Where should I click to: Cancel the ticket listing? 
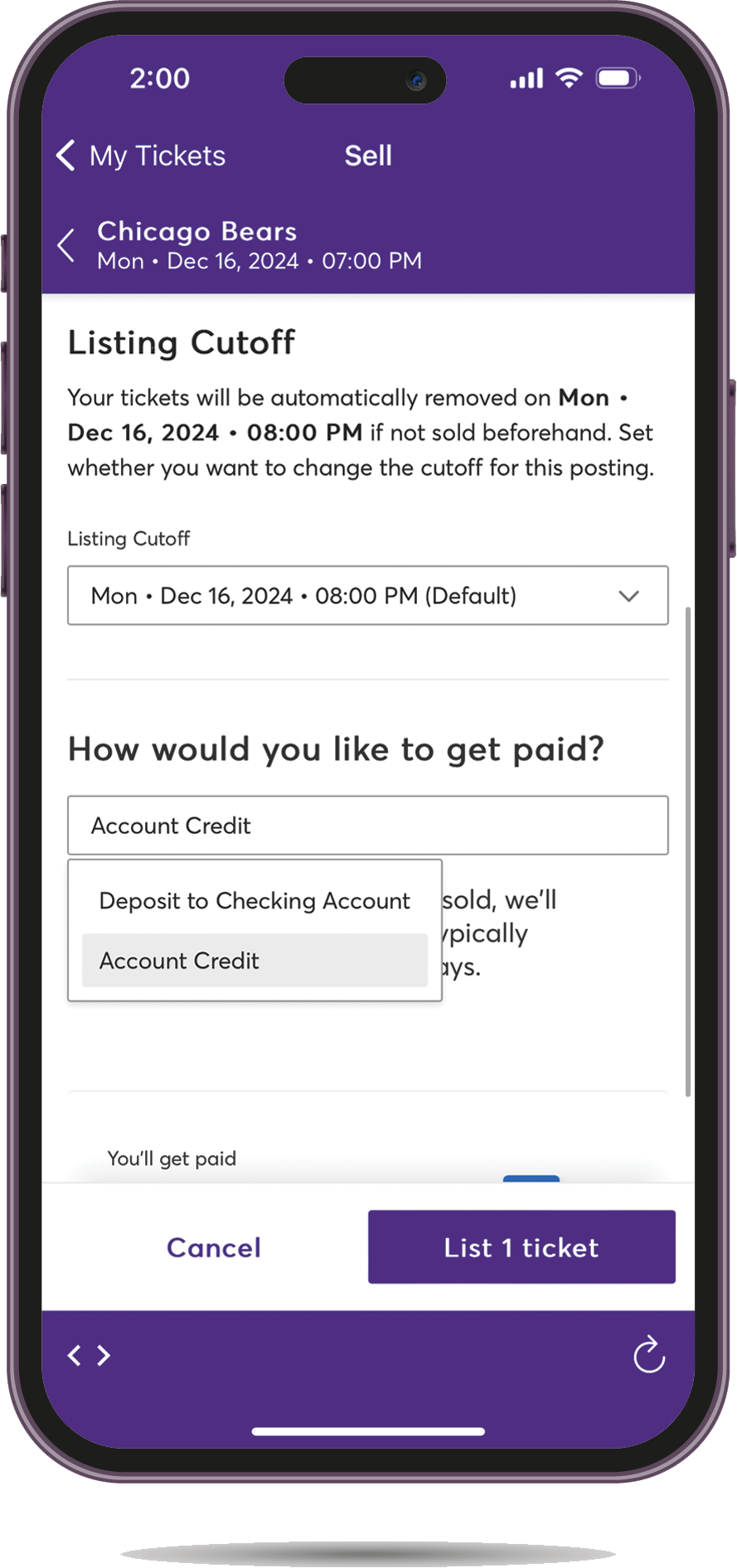point(214,1247)
